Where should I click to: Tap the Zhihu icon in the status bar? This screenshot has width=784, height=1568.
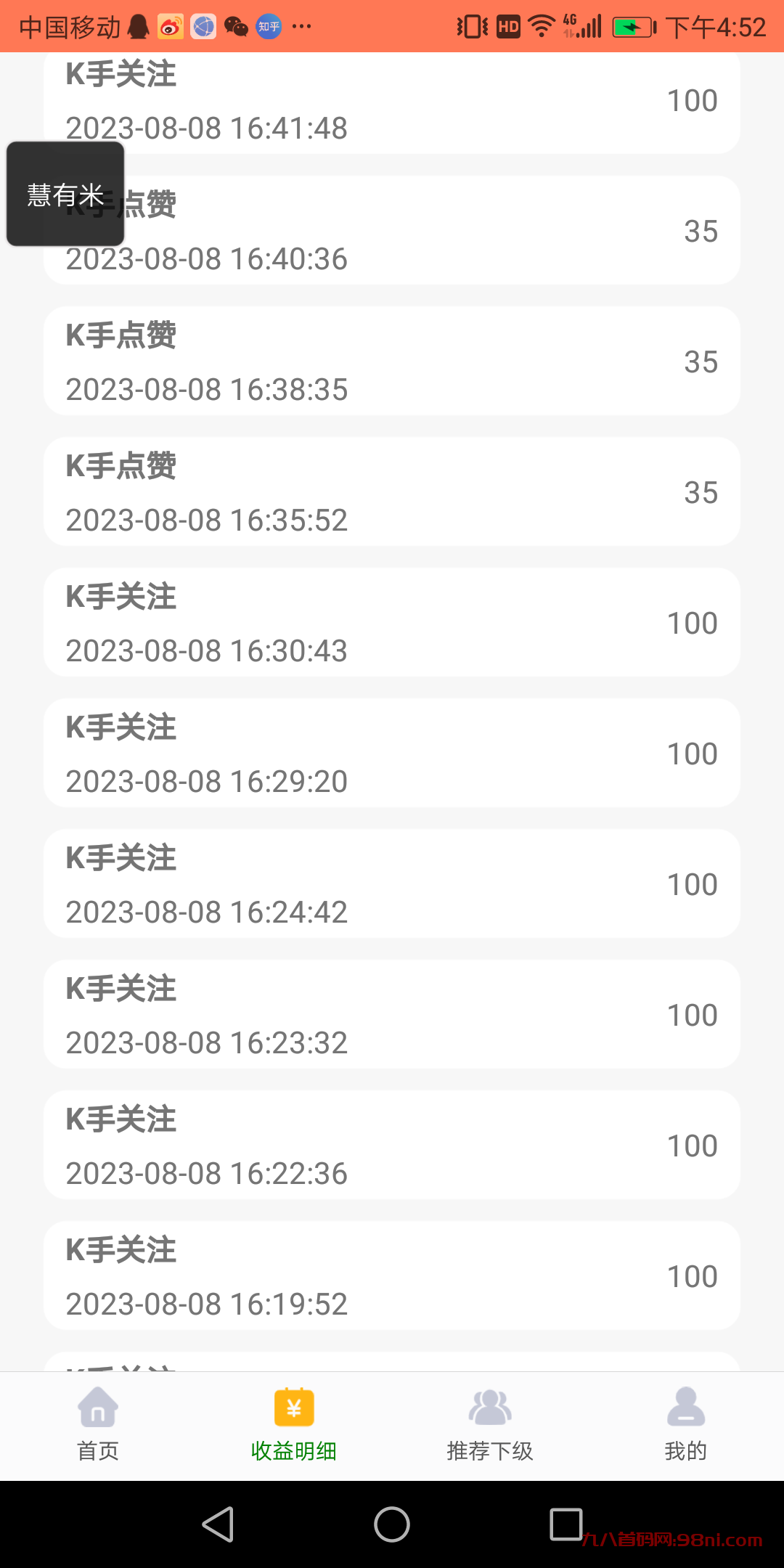[267, 26]
